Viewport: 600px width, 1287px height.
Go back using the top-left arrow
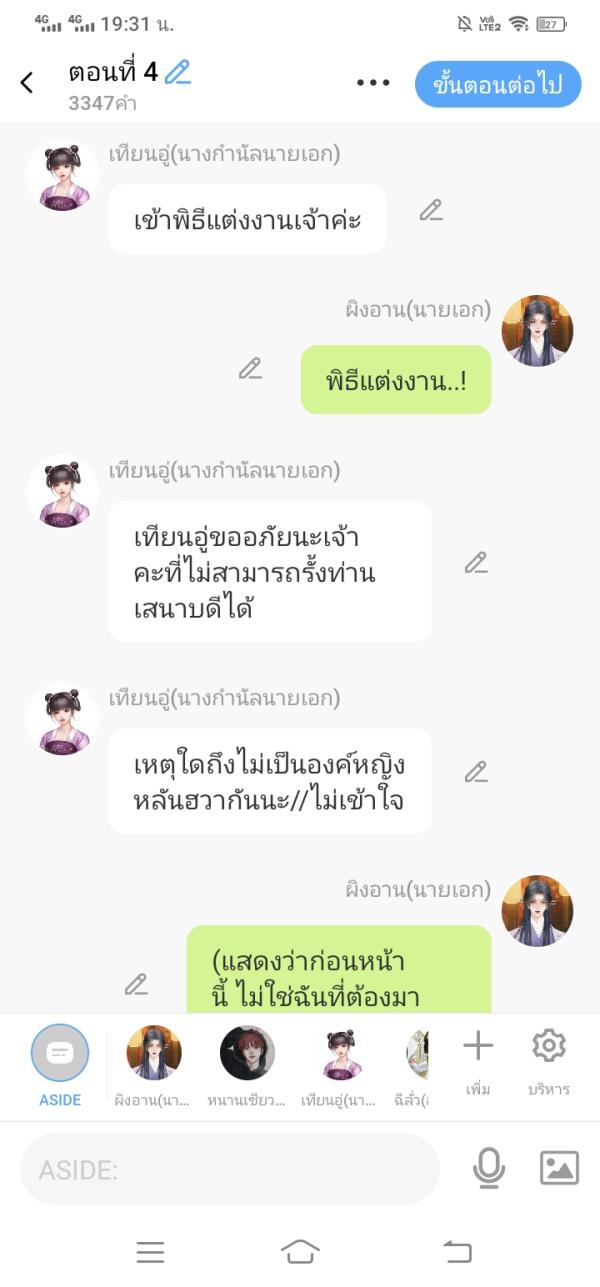pos(27,84)
